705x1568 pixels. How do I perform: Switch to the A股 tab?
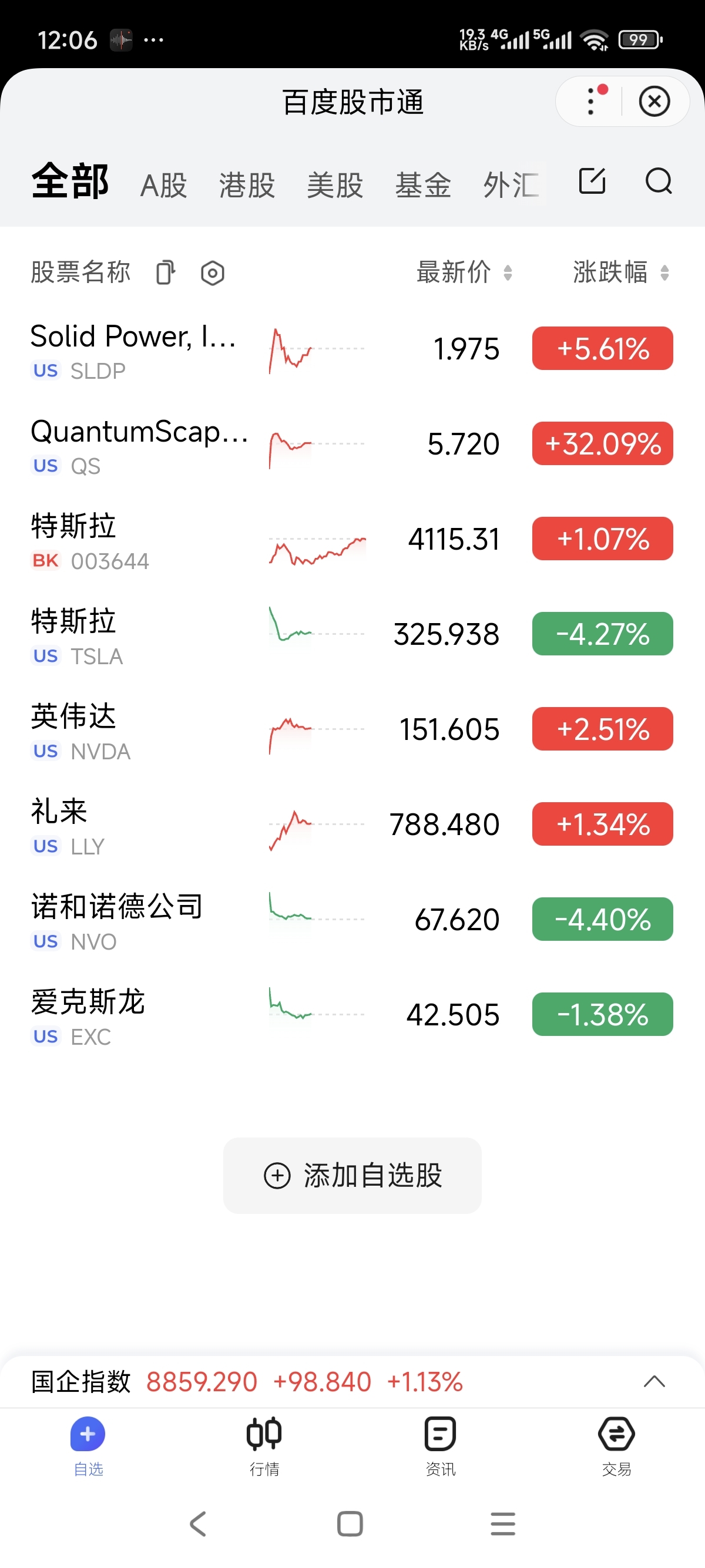pyautogui.click(x=163, y=185)
